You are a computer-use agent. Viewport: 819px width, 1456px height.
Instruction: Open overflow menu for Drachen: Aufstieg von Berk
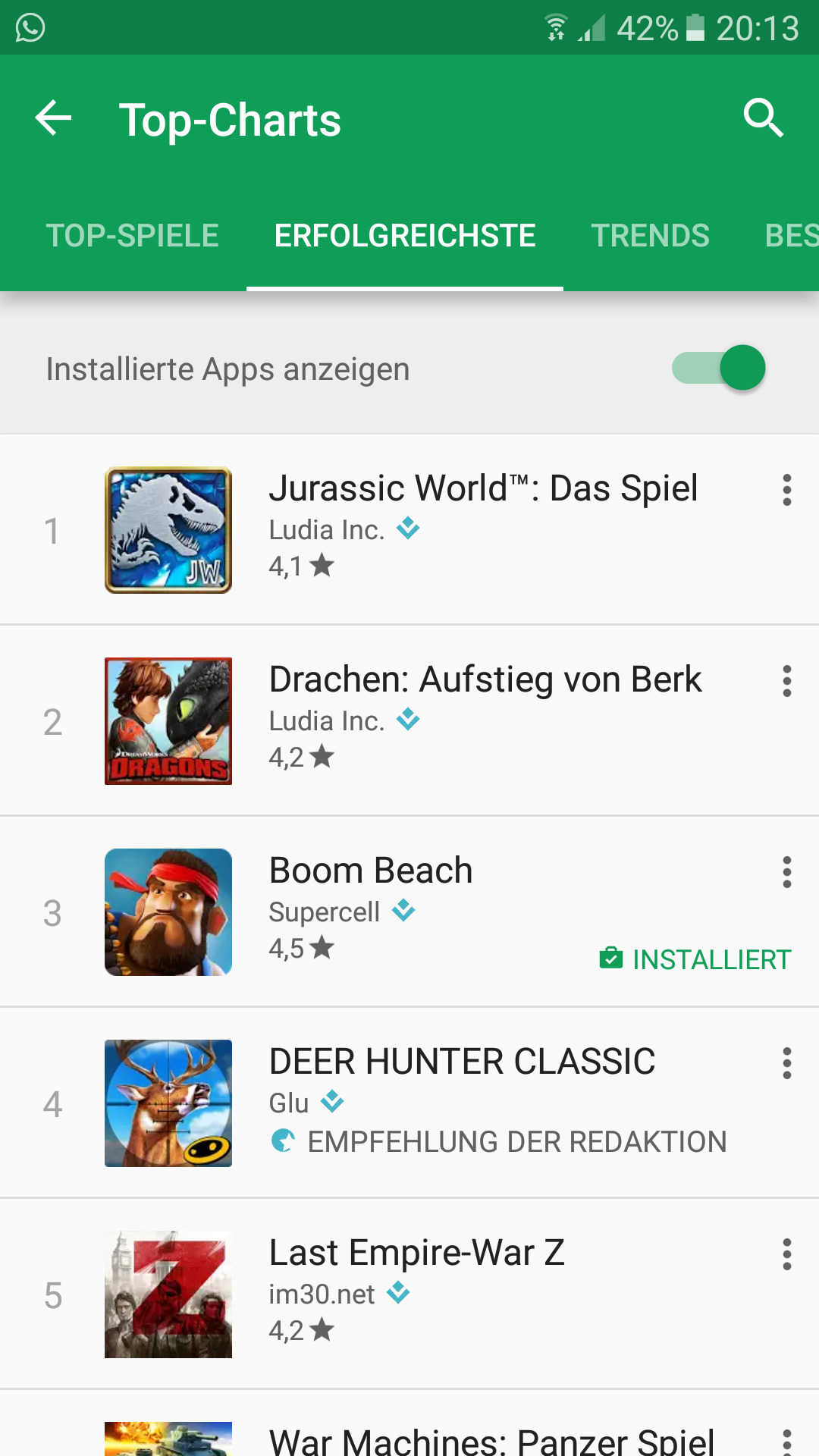coord(787,682)
